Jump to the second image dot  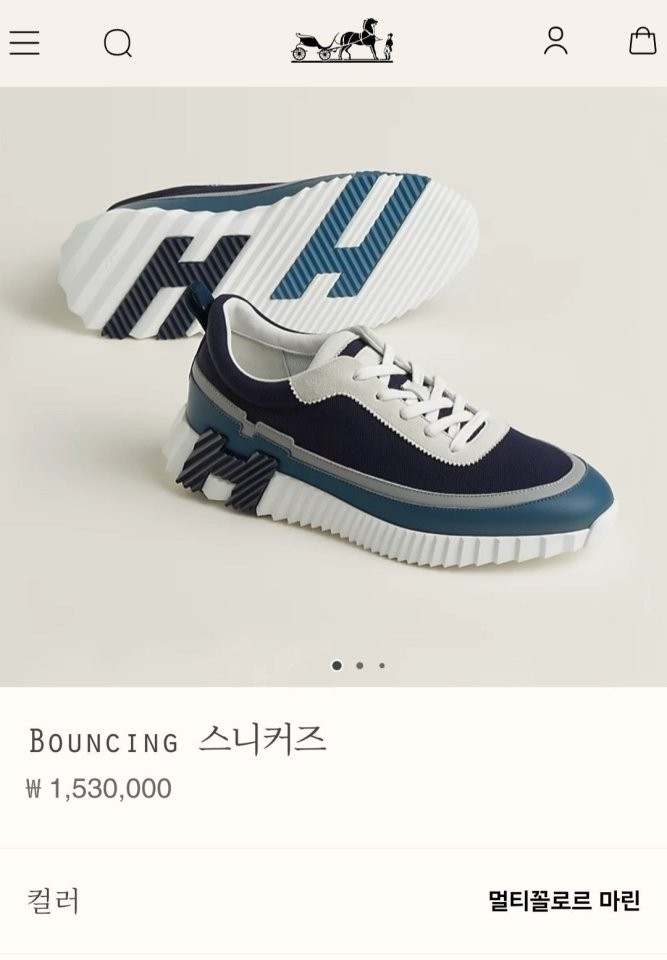360,665
